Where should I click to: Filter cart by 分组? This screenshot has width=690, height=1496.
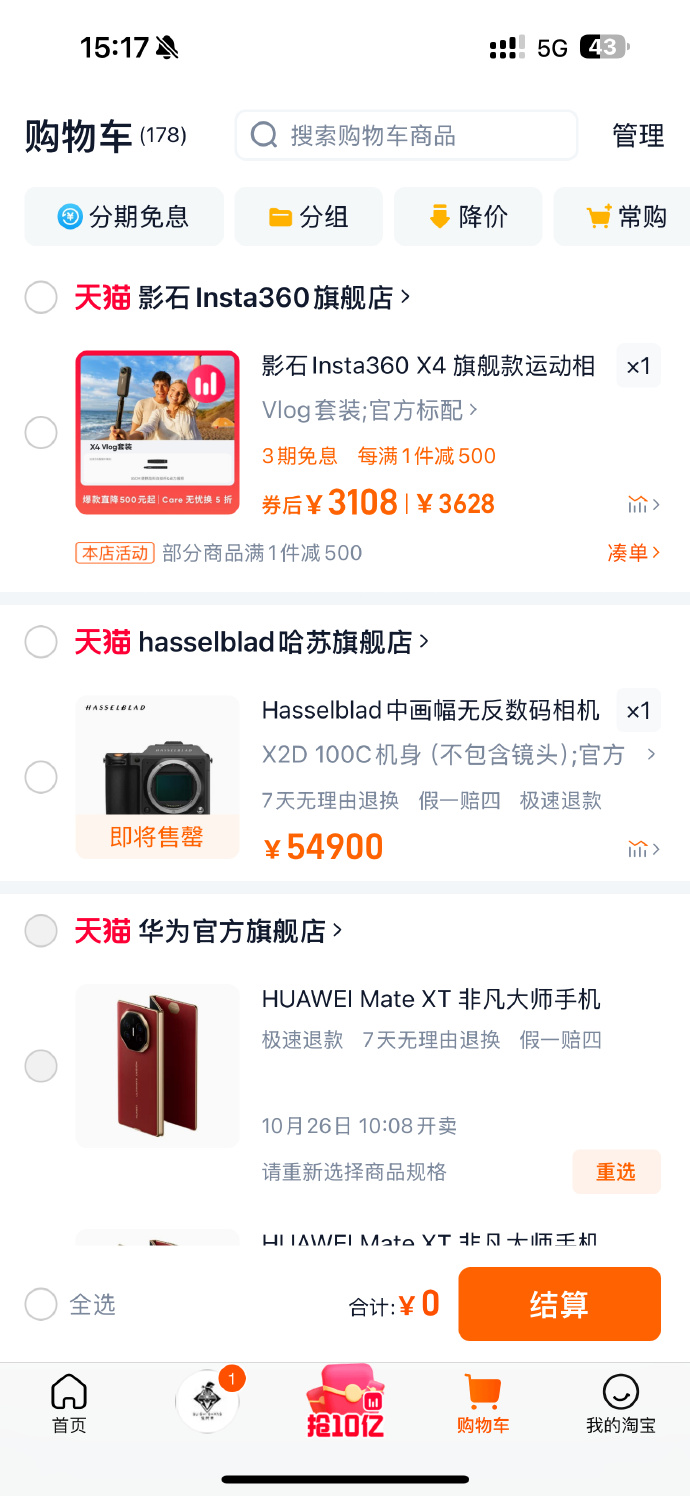click(308, 217)
